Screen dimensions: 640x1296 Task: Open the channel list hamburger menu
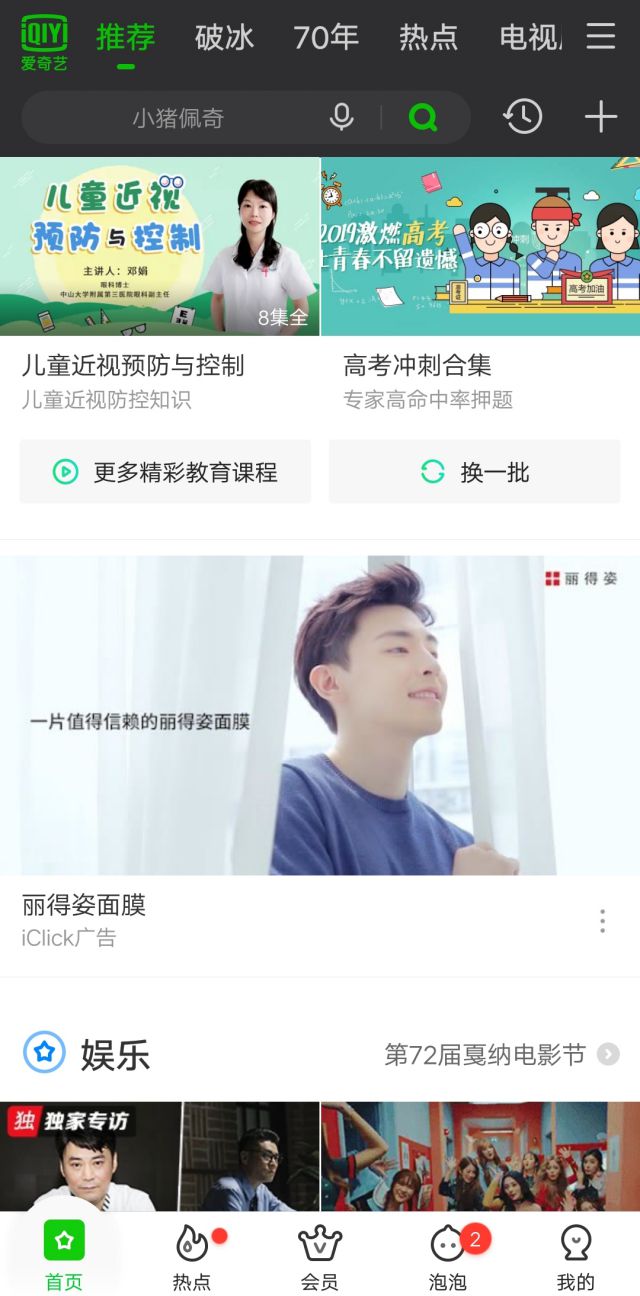[x=601, y=37]
